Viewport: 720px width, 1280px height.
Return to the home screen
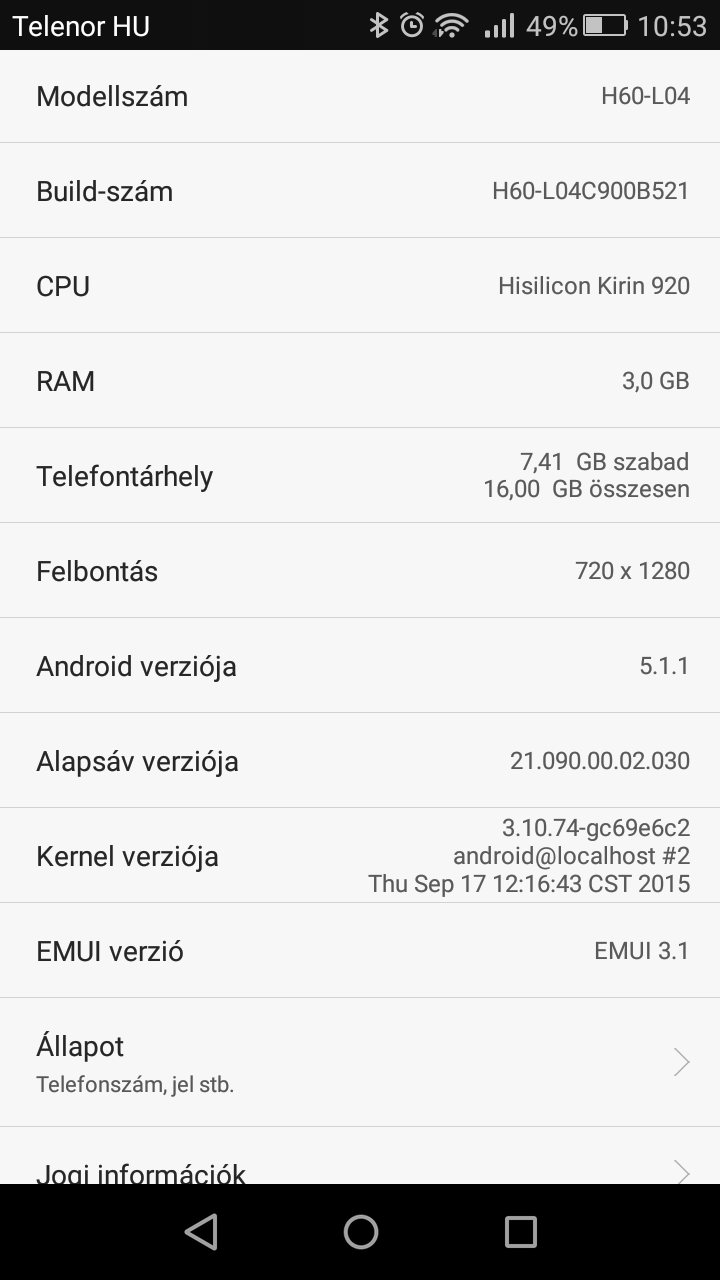tap(360, 1232)
